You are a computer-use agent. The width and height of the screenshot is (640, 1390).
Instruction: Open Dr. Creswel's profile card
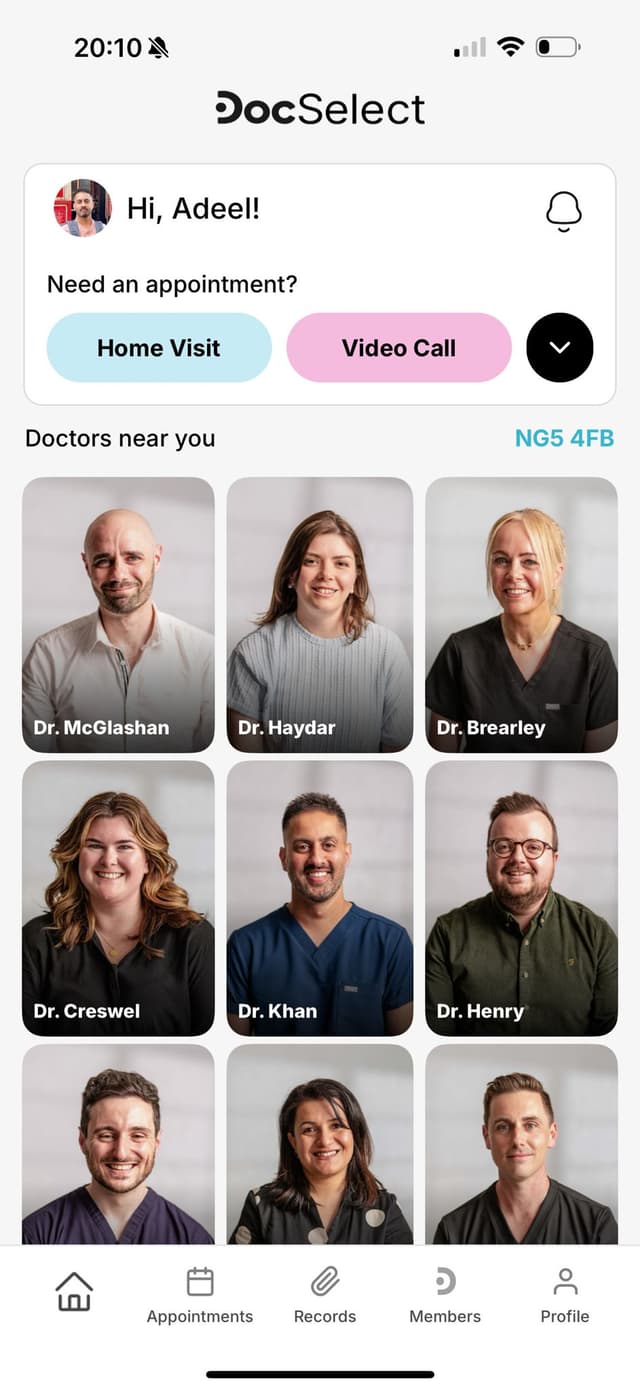118,898
